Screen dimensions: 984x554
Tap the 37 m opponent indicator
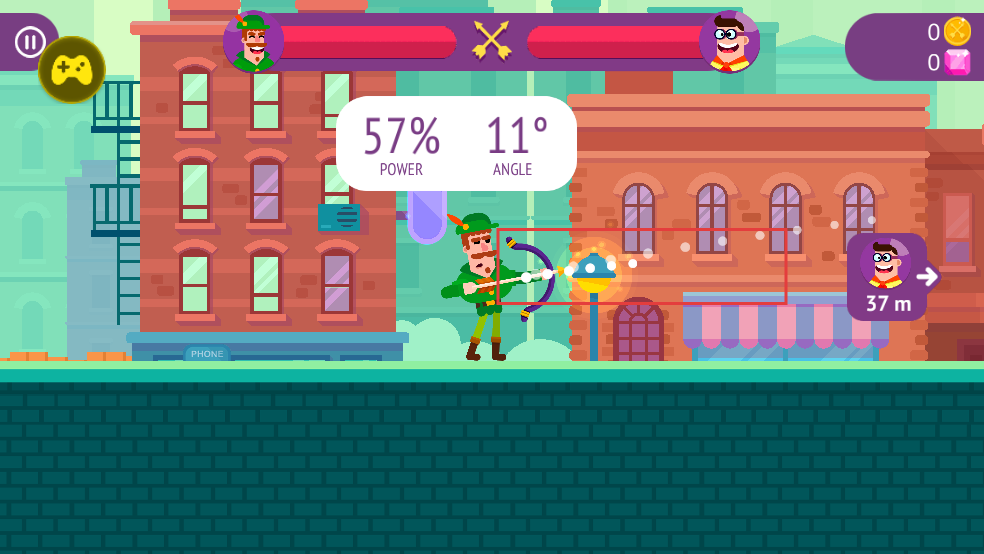(x=887, y=277)
